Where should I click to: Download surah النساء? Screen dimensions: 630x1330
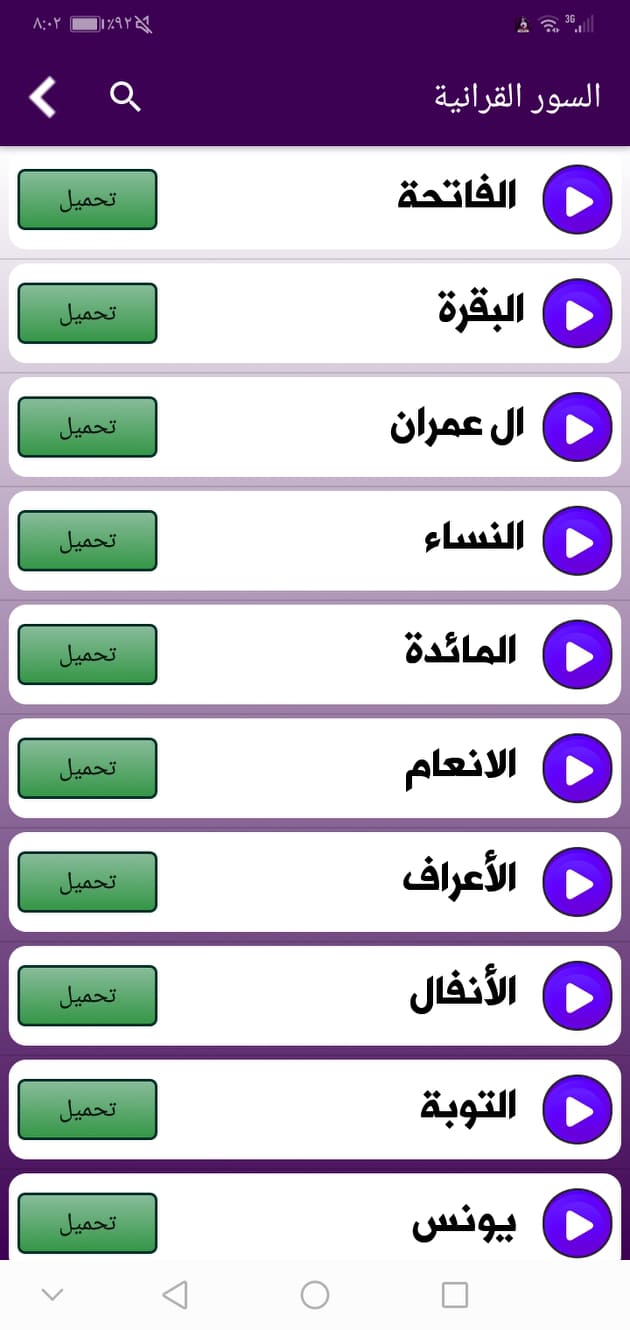(x=88, y=541)
